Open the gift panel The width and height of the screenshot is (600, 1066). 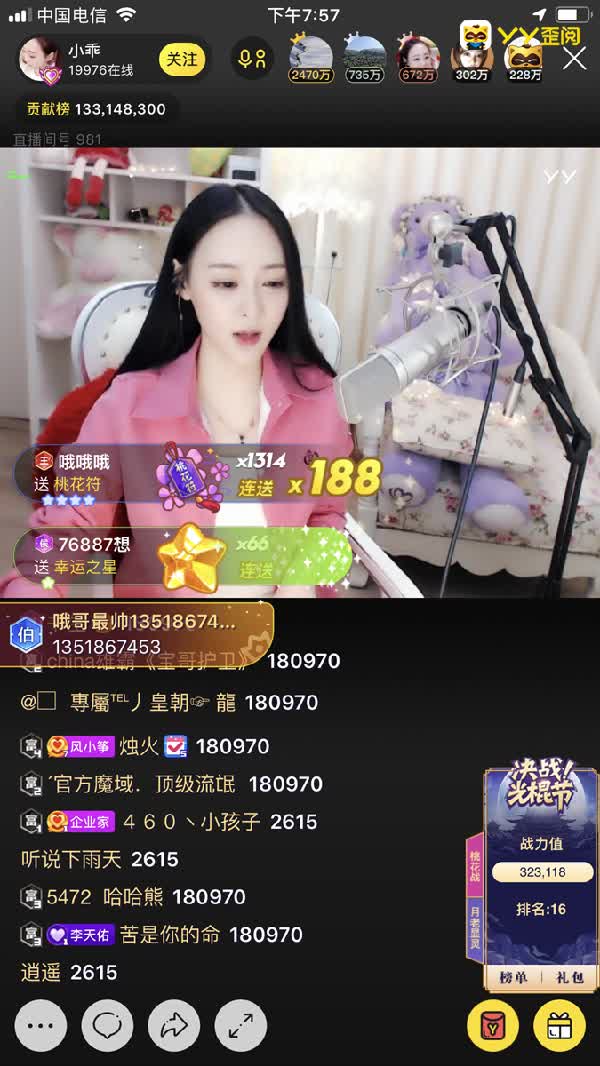tap(559, 1025)
